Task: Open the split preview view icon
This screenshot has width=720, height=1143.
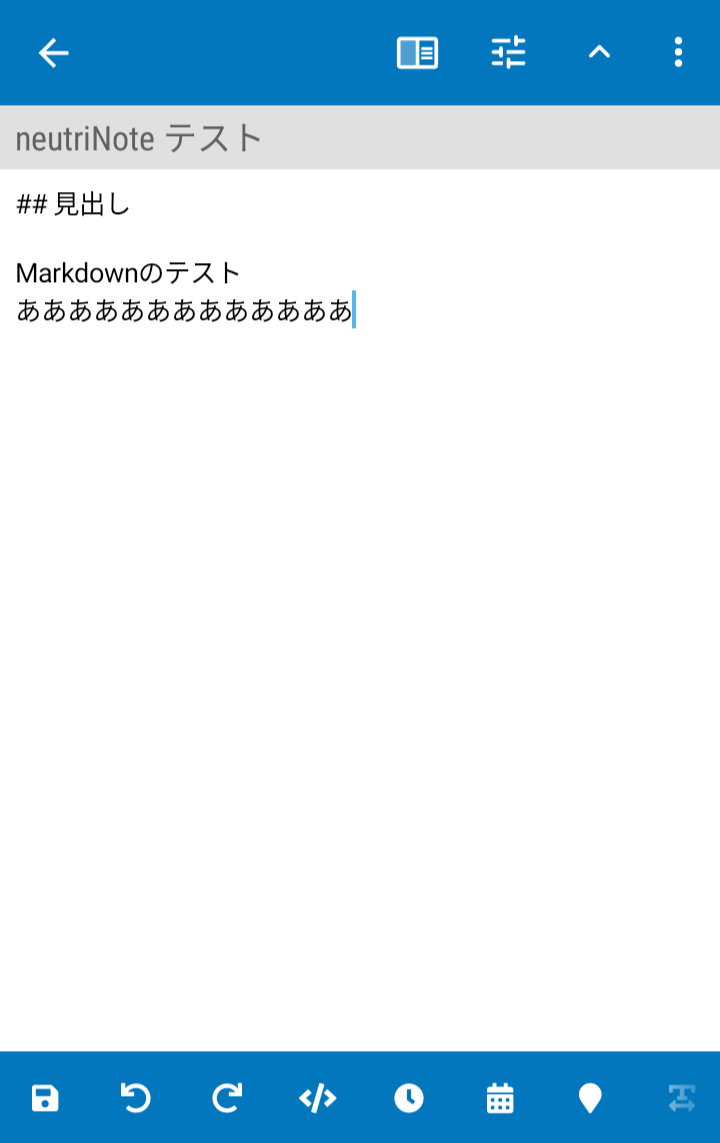Action: pos(417,53)
